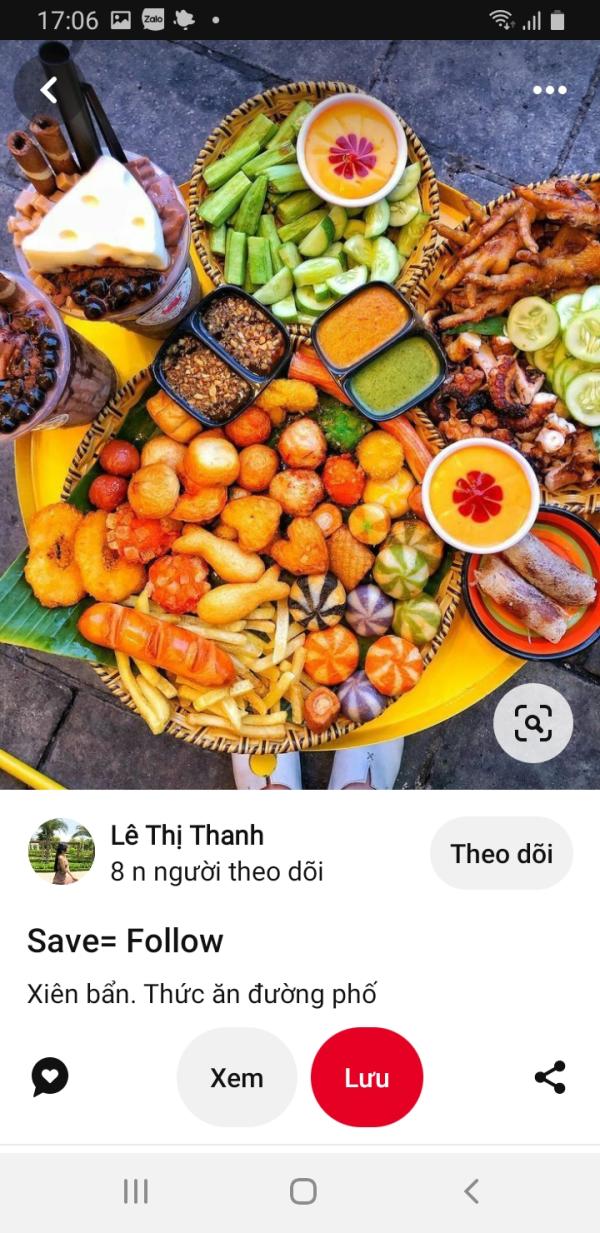Tap the visual search lens icon

click(x=533, y=723)
